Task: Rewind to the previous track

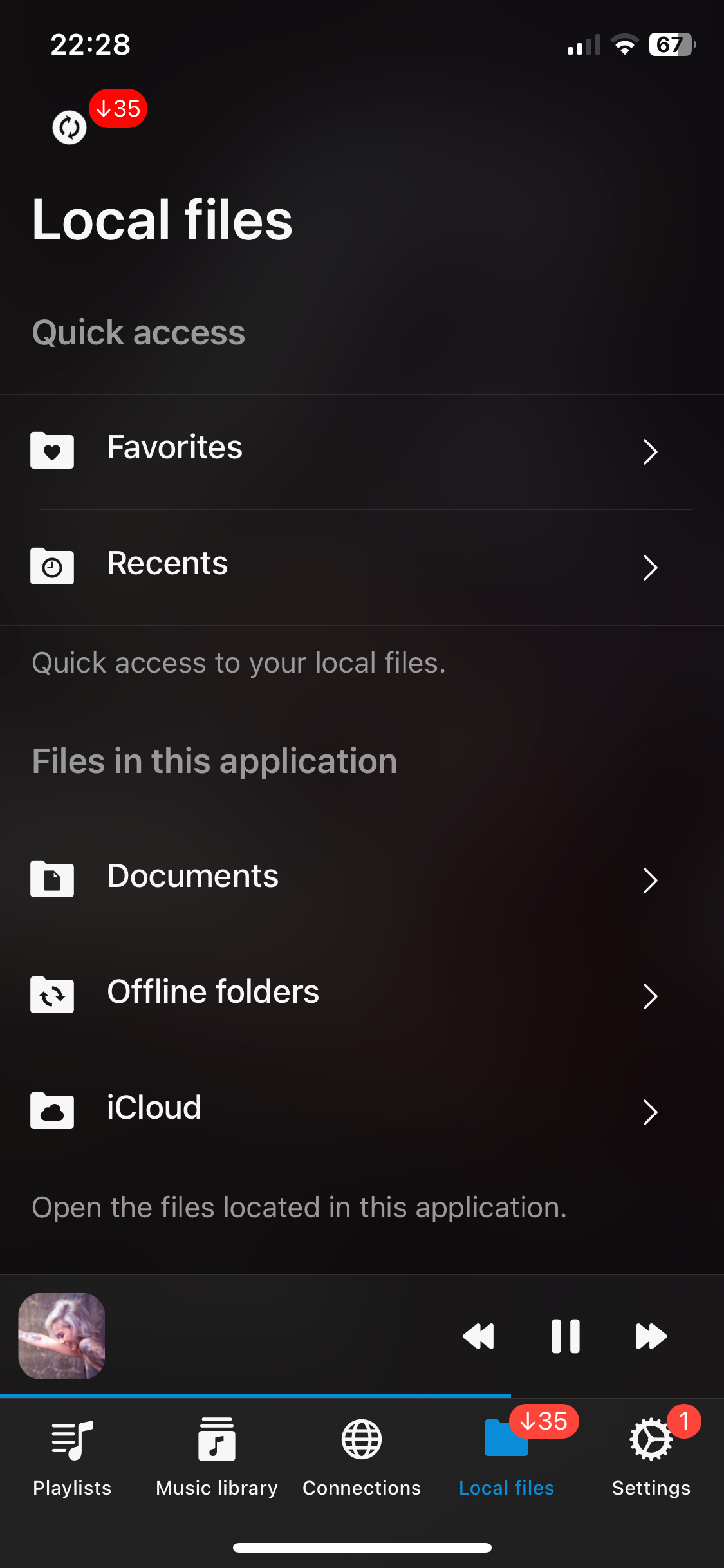Action: 478,1335
